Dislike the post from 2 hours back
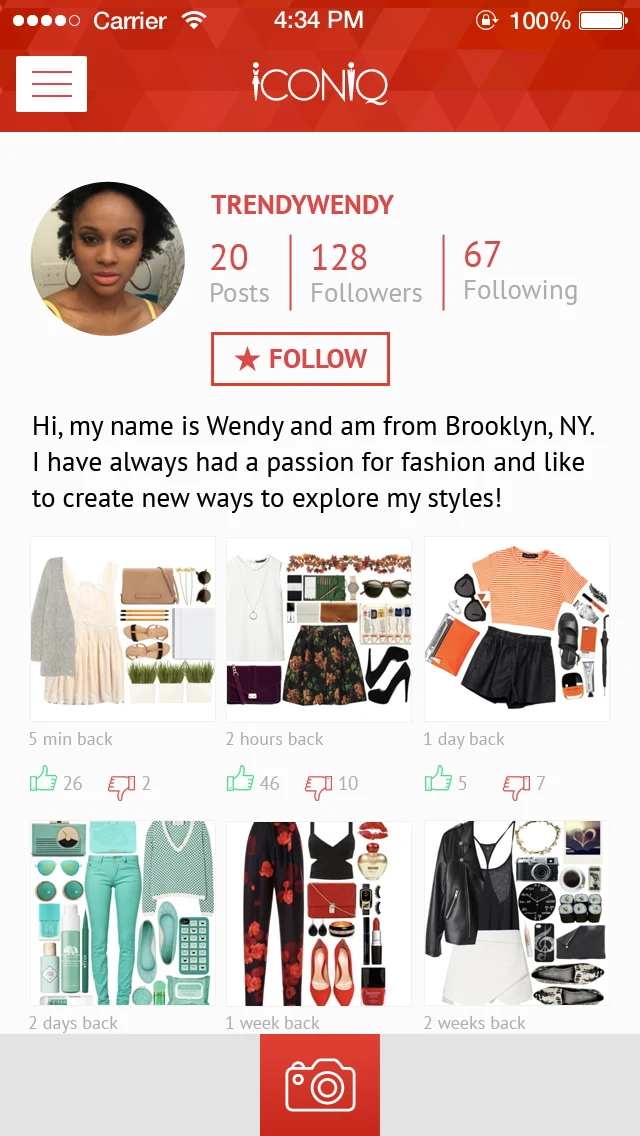640x1136 pixels. click(318, 786)
